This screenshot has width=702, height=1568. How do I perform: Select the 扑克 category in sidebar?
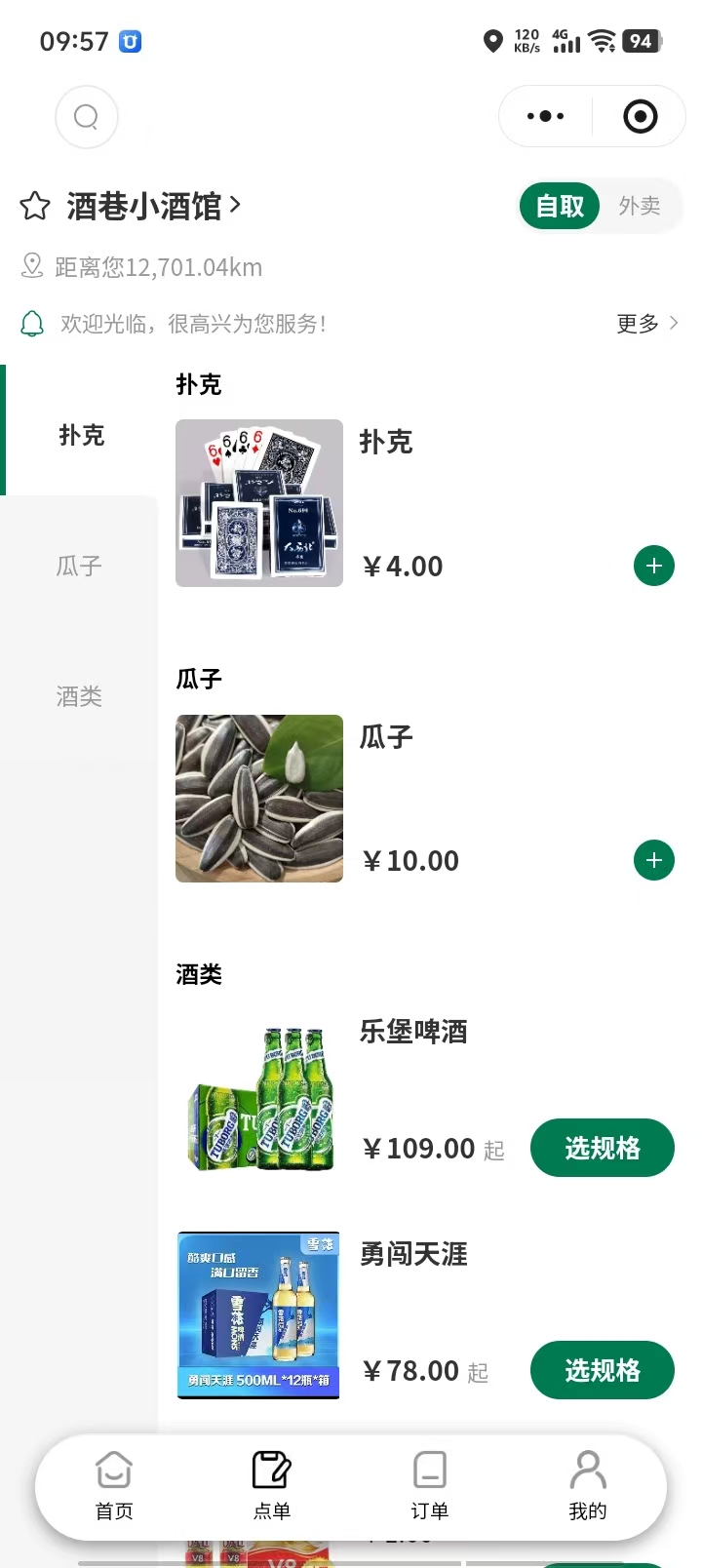[x=81, y=435]
